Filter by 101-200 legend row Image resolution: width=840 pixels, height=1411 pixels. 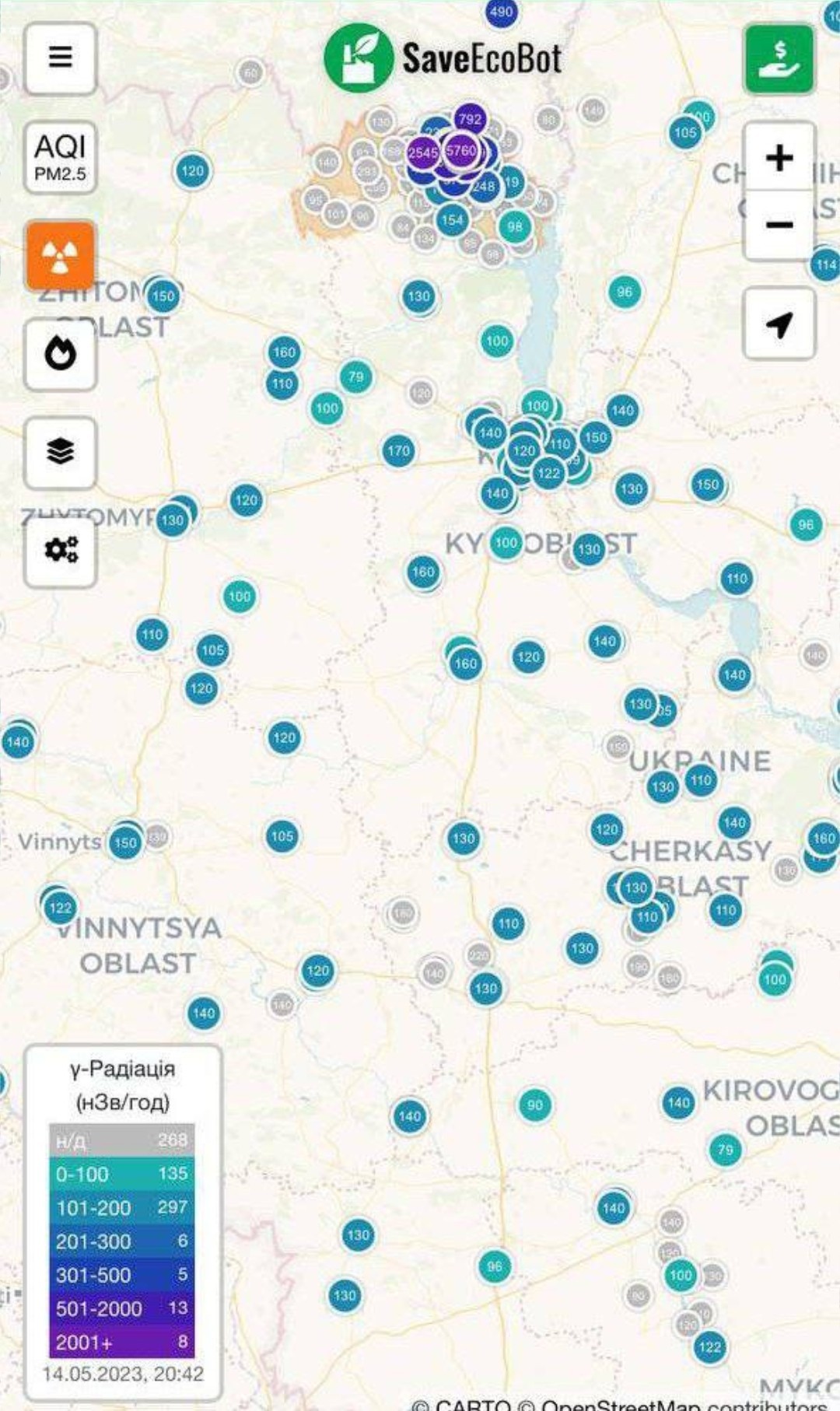122,1207
